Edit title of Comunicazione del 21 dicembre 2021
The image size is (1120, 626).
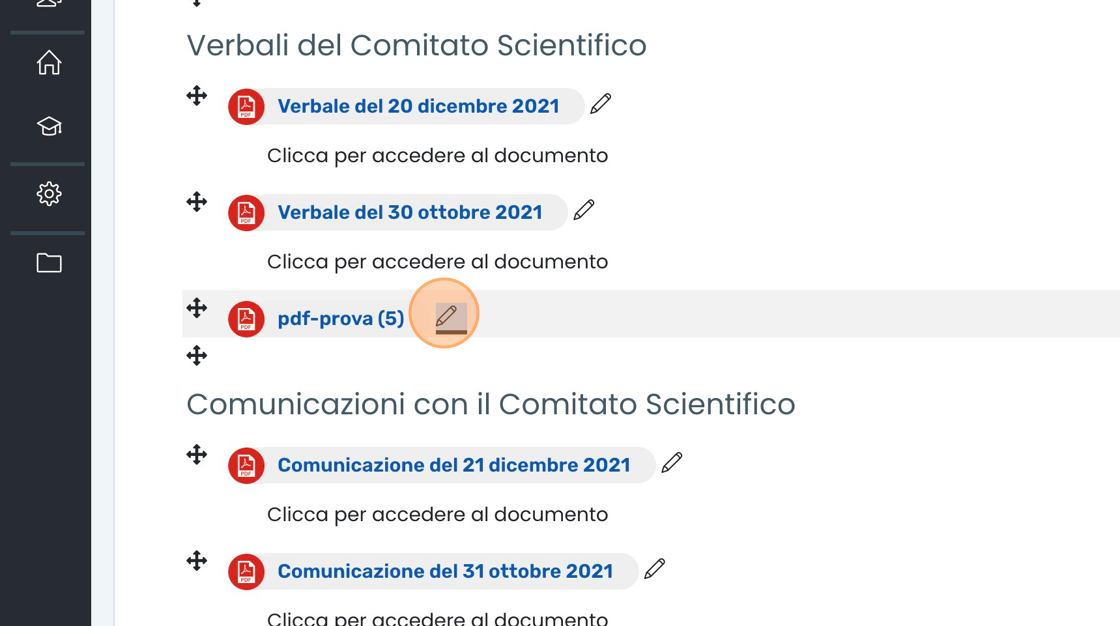point(672,462)
